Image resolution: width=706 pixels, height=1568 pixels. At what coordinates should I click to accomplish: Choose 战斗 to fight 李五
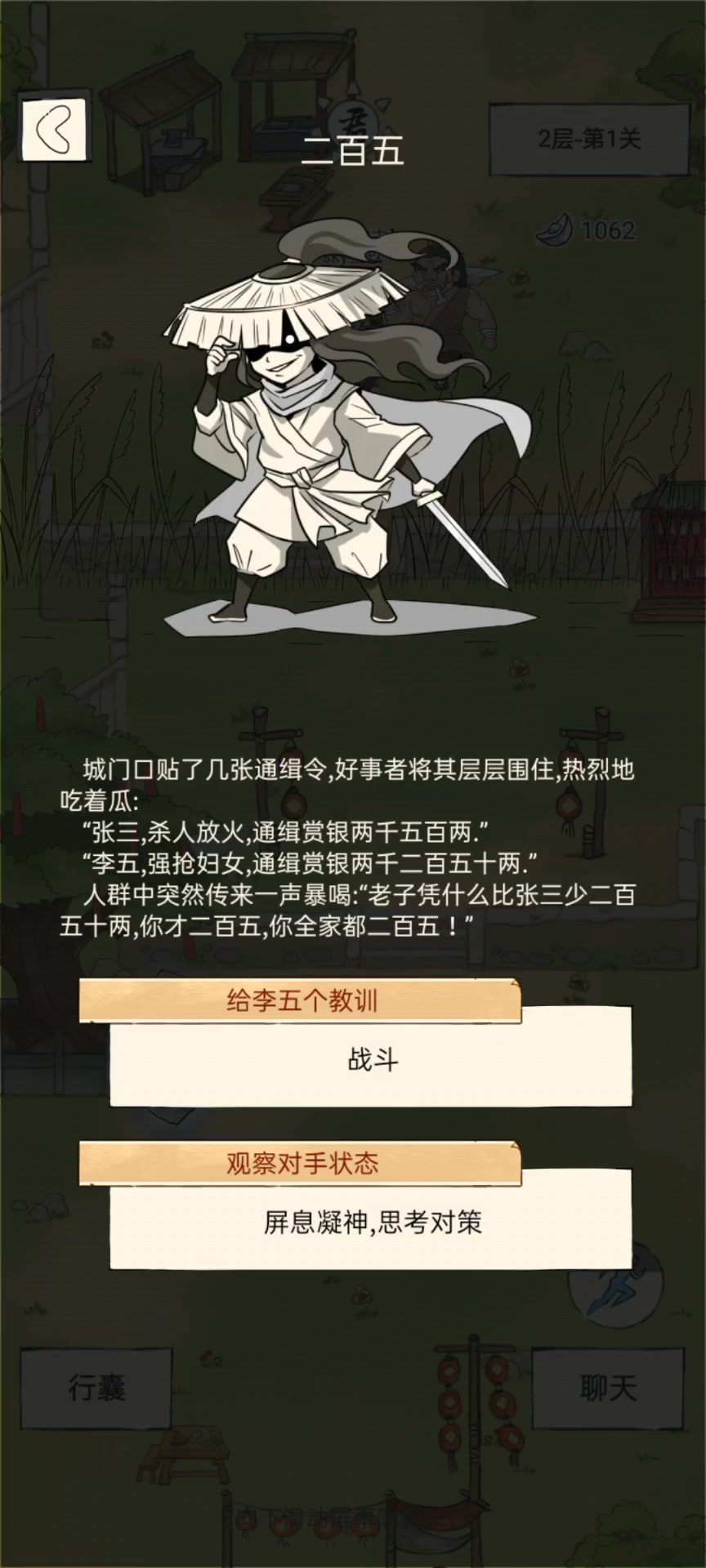tap(372, 1059)
